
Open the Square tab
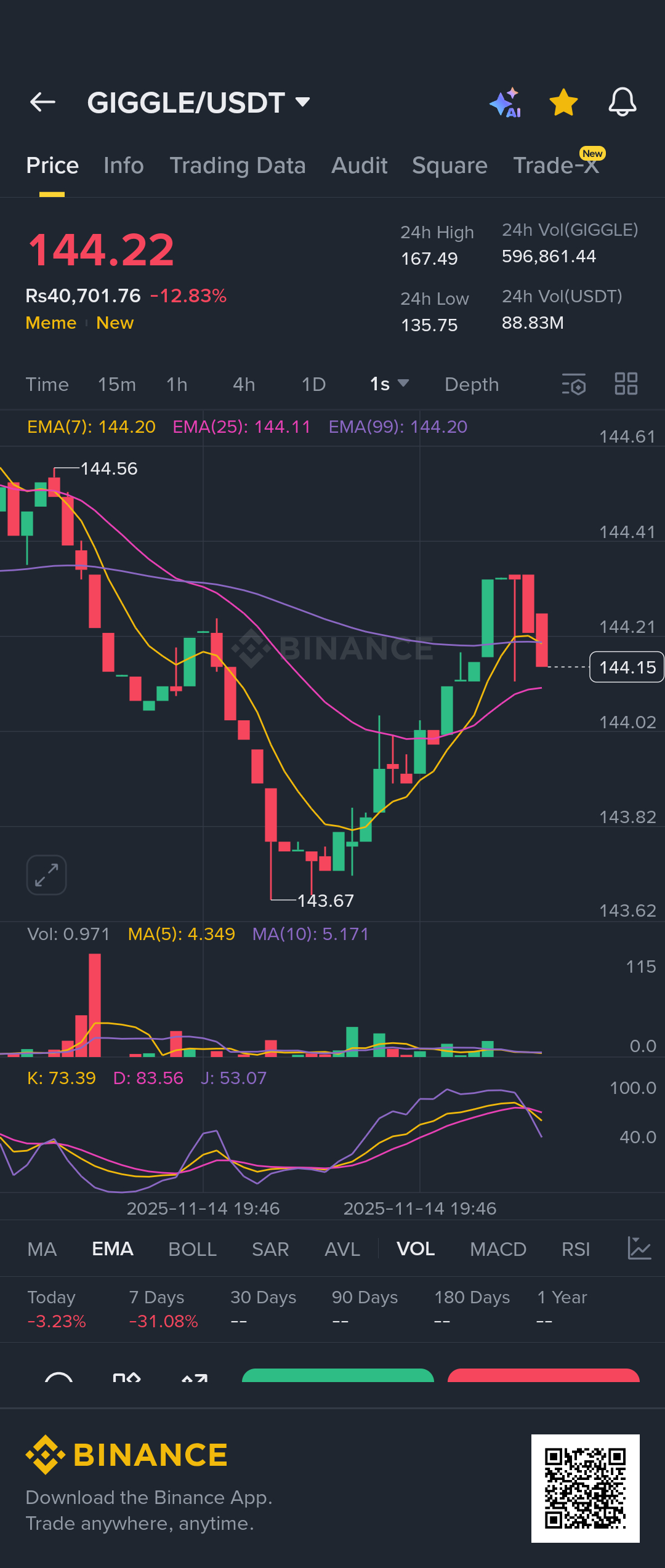(449, 166)
